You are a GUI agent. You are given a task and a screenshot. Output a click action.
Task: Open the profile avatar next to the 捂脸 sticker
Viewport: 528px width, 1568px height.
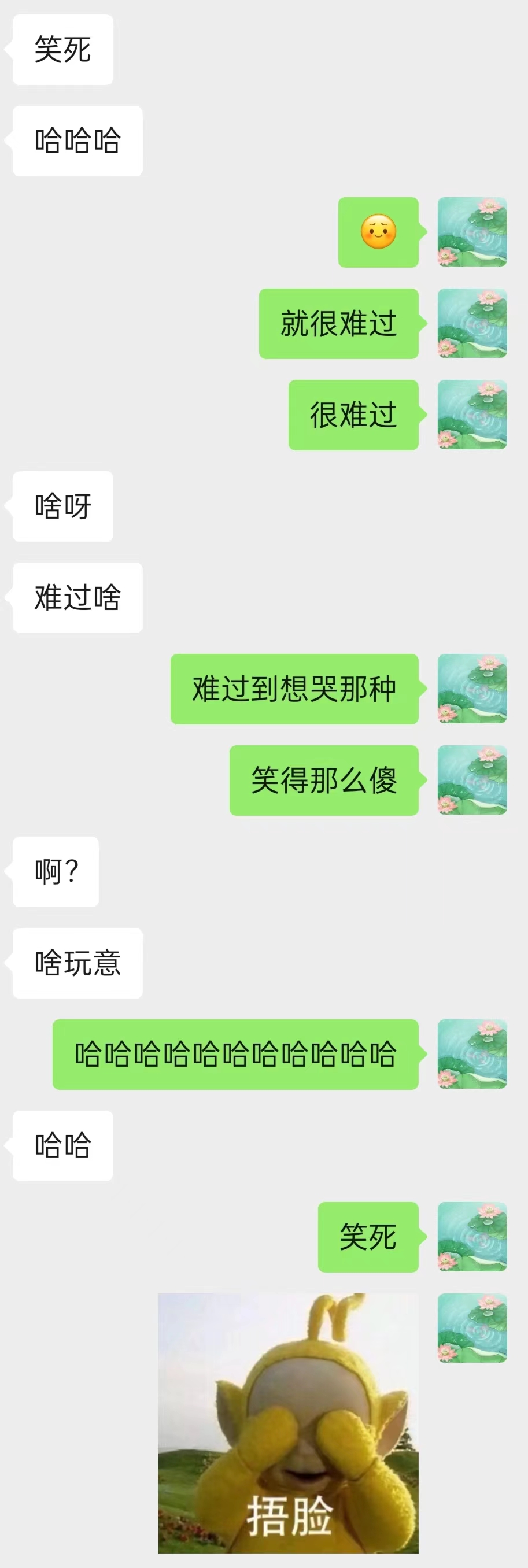472,1327
